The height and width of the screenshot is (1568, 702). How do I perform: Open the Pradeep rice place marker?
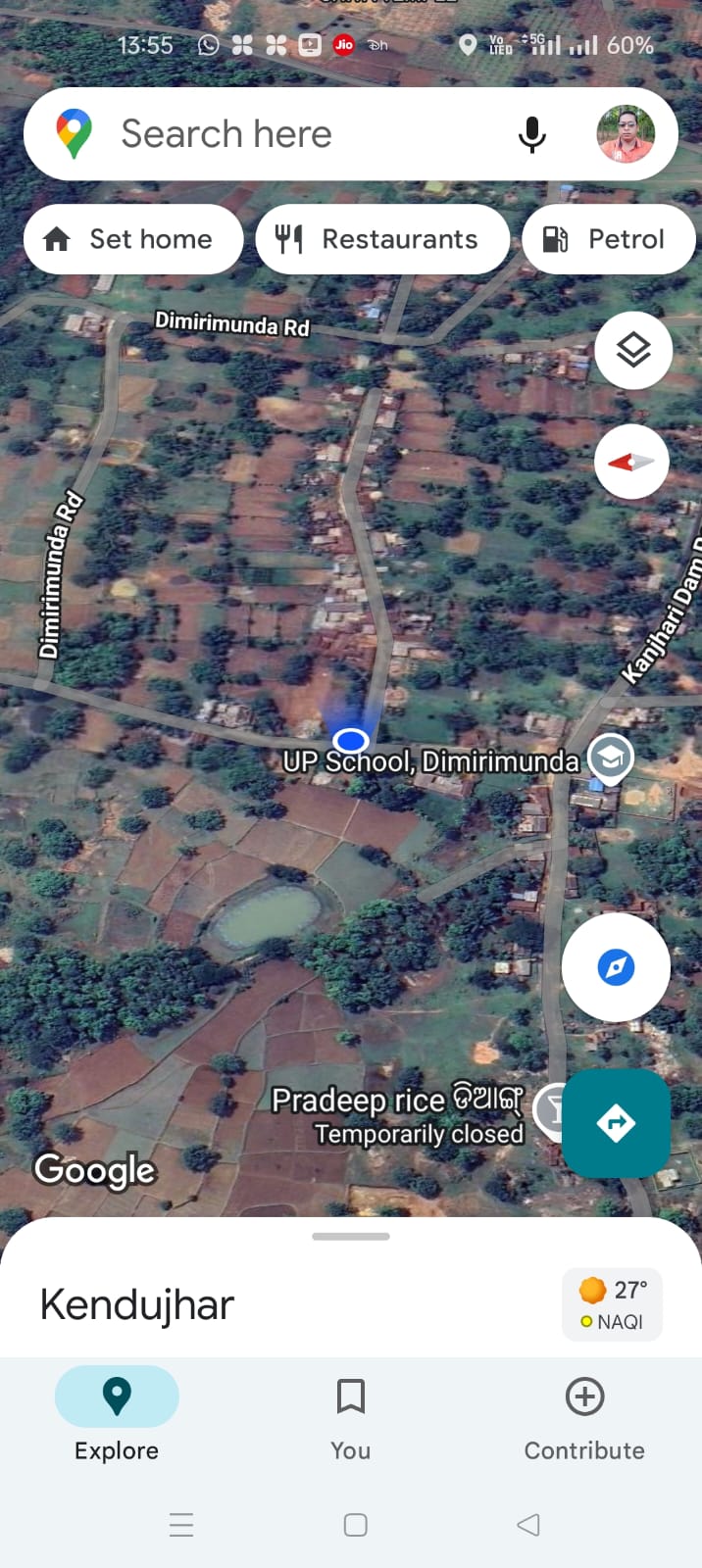551,1107
